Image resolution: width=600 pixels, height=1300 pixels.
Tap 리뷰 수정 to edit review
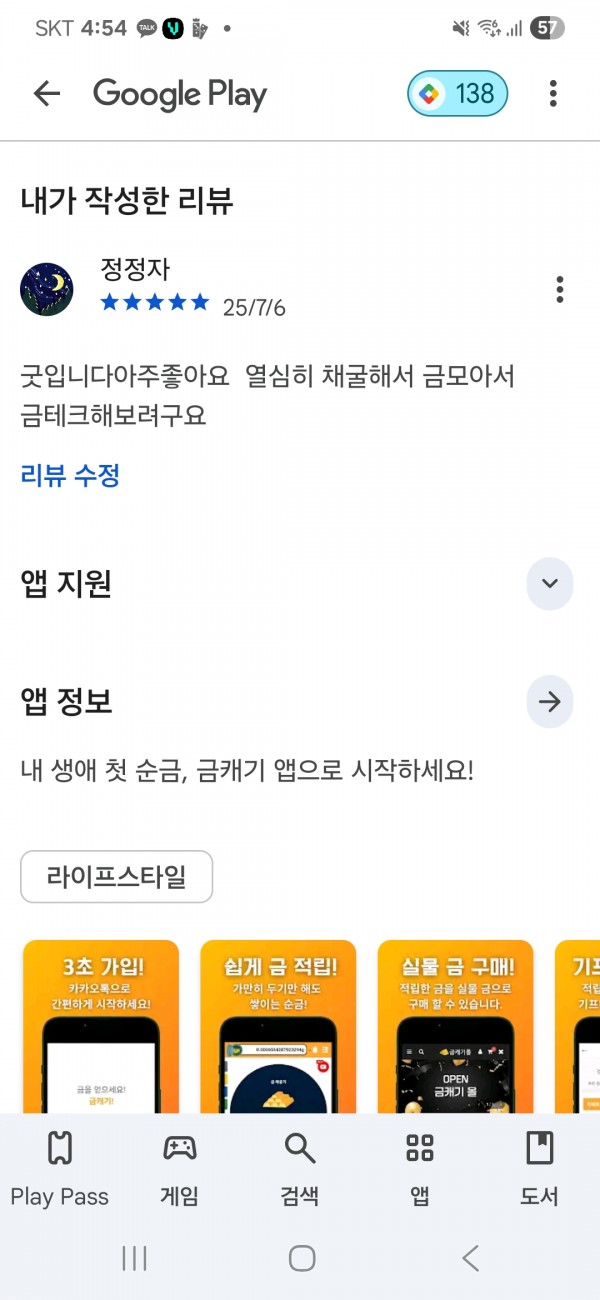coord(70,475)
